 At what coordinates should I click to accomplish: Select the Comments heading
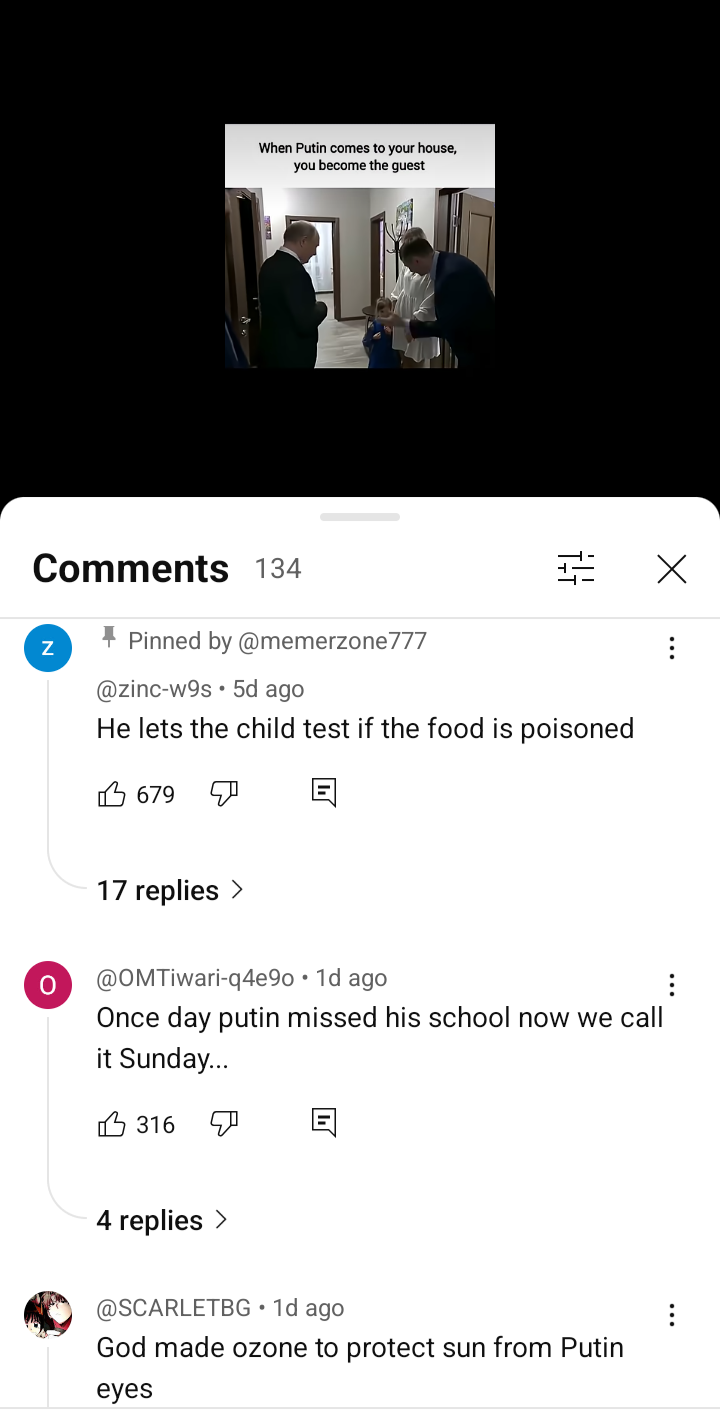(130, 568)
